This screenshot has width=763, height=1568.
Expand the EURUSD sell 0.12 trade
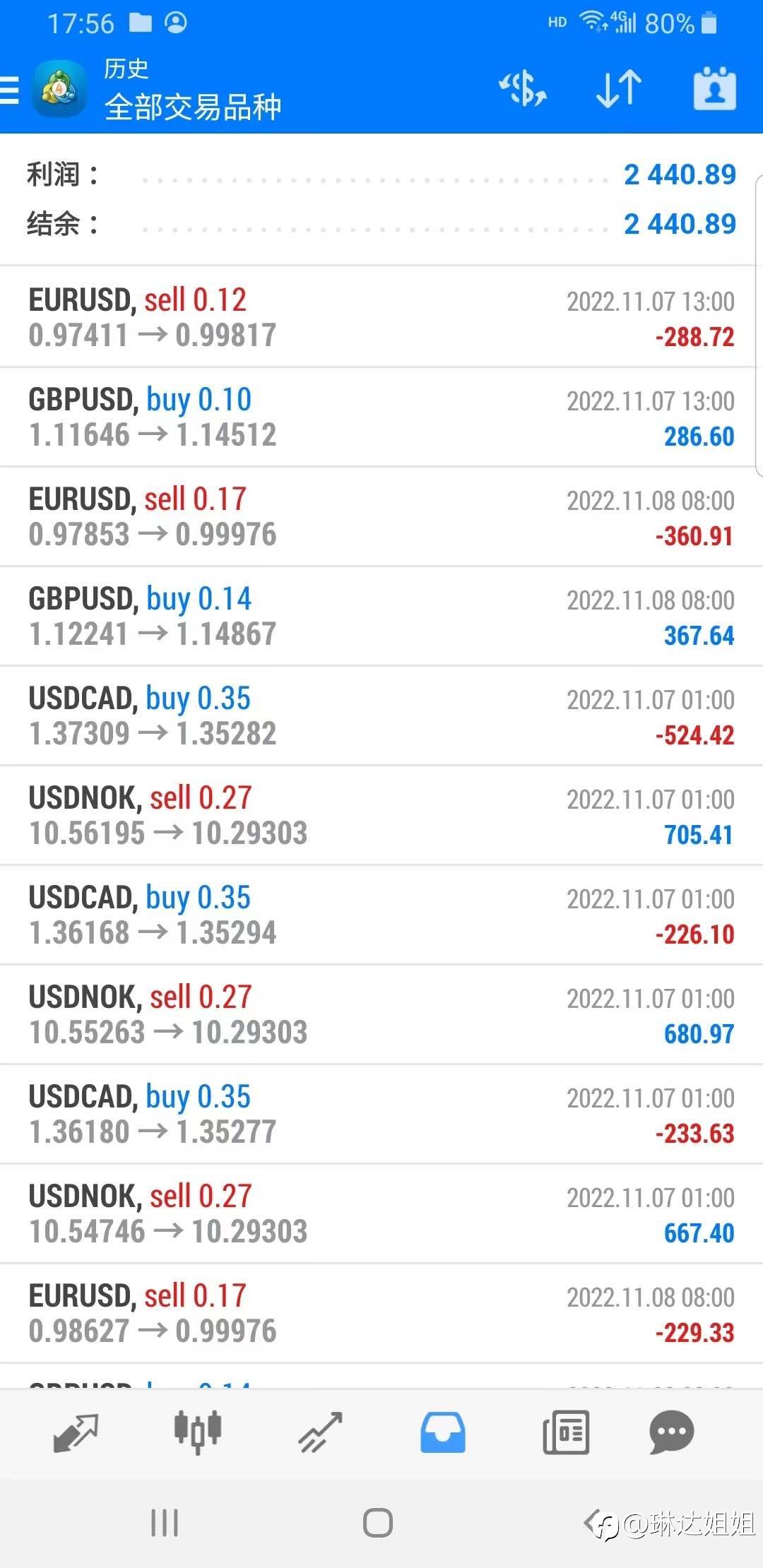point(381,318)
